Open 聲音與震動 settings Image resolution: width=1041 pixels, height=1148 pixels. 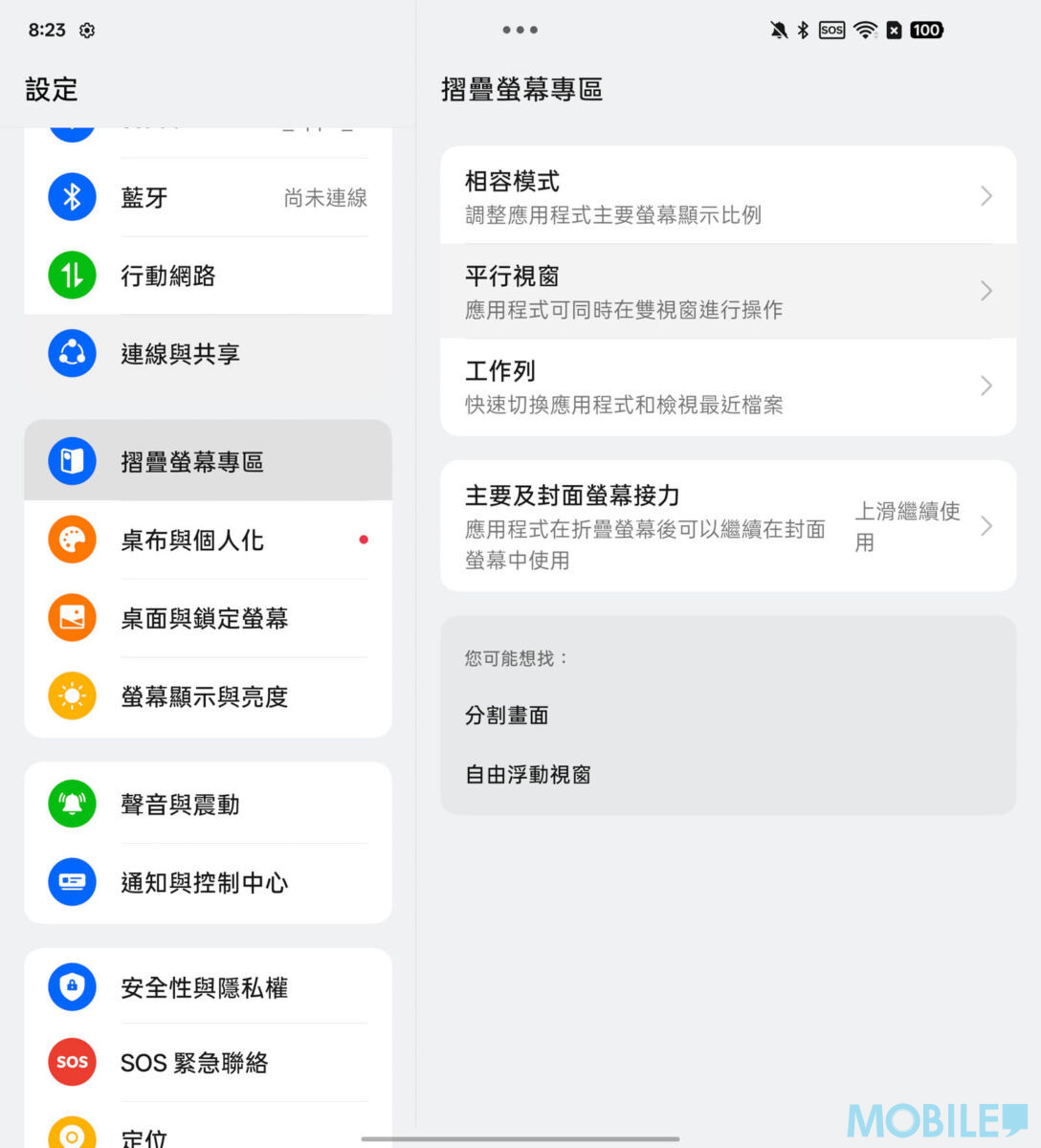(x=208, y=805)
